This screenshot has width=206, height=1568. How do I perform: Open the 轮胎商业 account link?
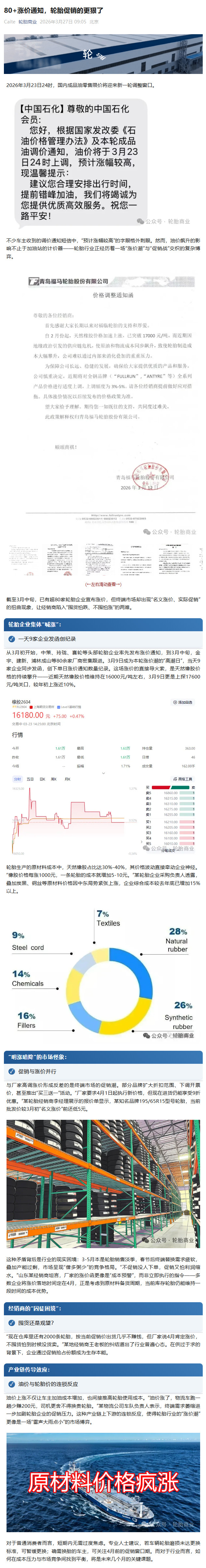pos(27,21)
